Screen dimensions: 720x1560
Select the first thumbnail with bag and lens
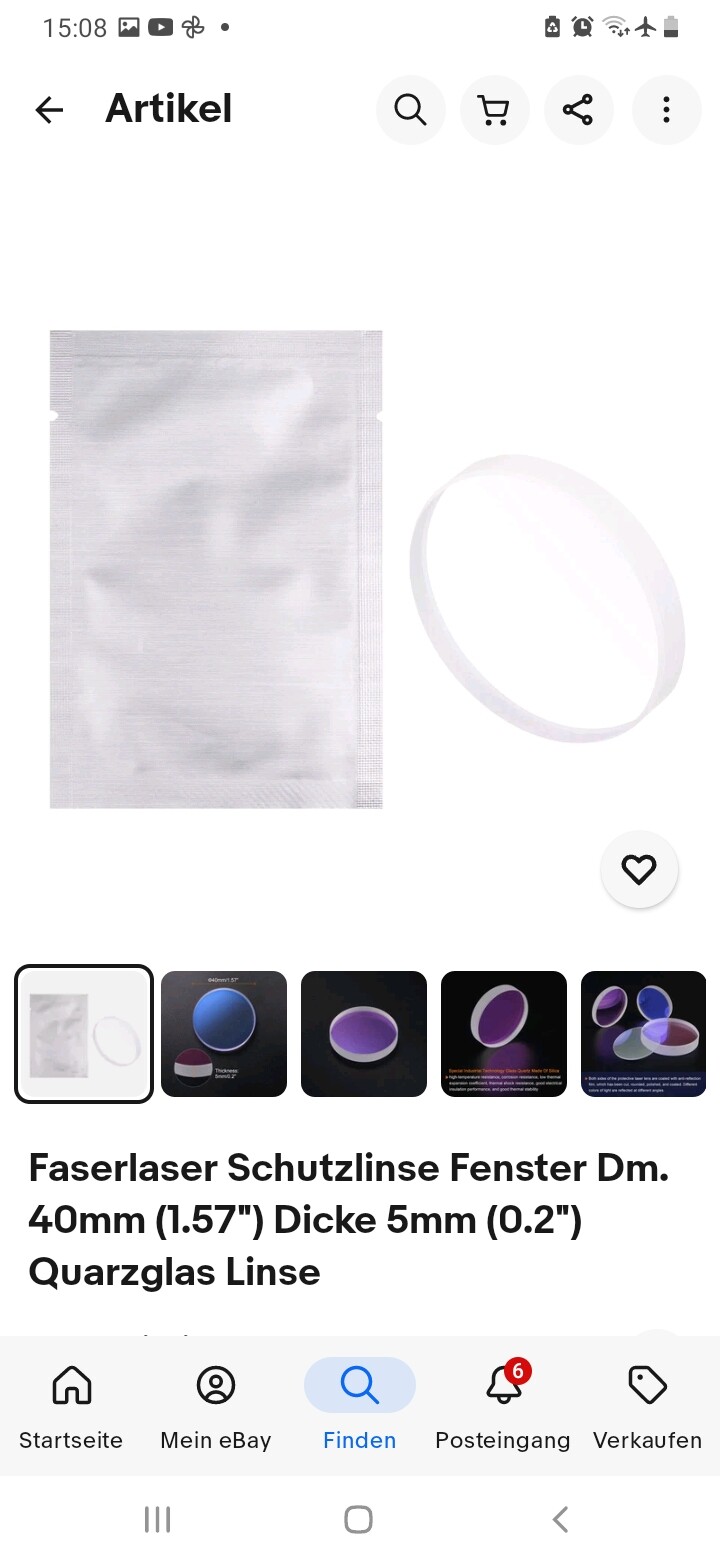[84, 1034]
